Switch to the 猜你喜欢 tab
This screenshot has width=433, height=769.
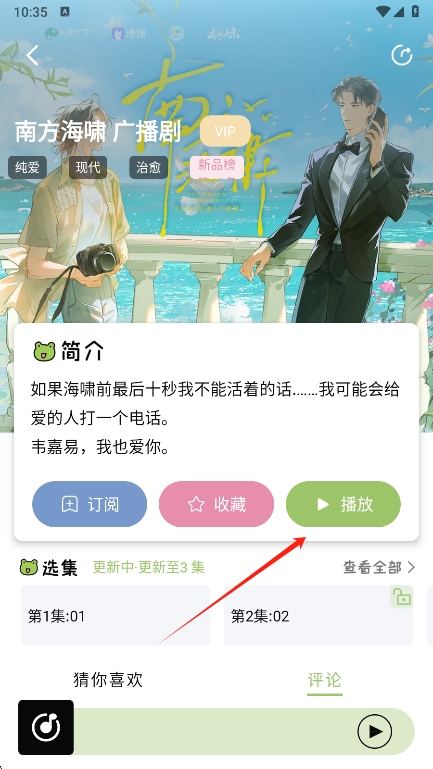(108, 680)
